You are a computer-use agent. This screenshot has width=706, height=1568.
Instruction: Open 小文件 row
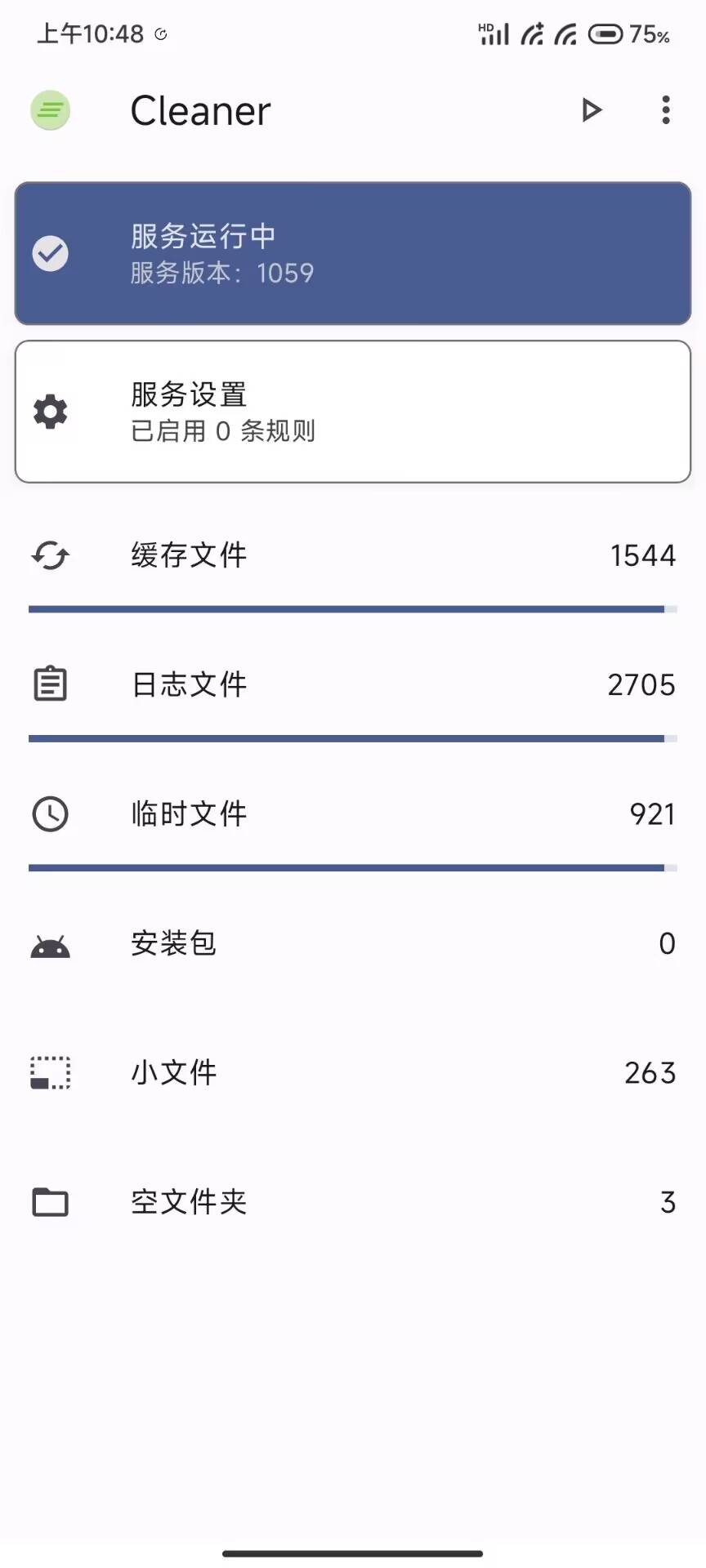coord(353,1073)
